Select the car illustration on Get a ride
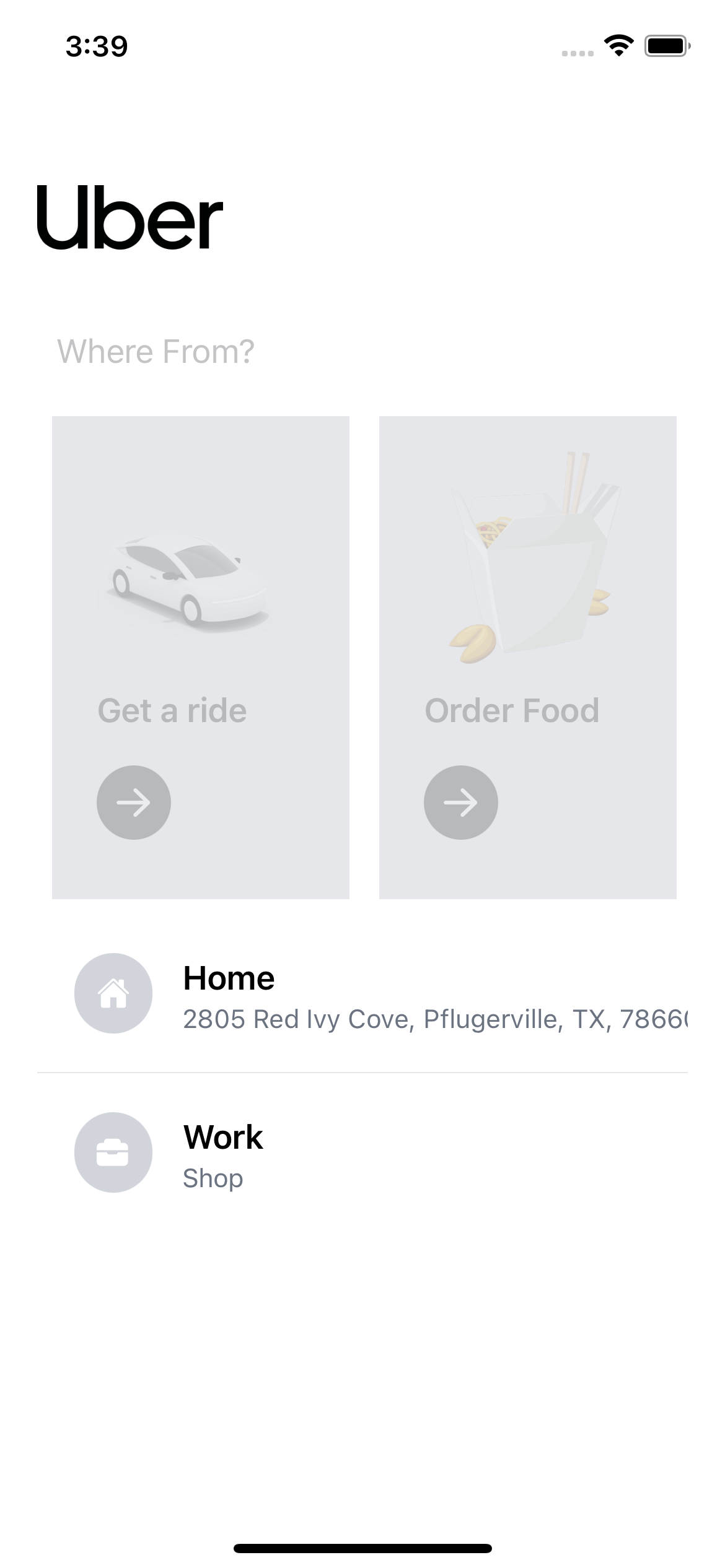Viewport: 725px width, 1568px height. pyautogui.click(x=189, y=582)
